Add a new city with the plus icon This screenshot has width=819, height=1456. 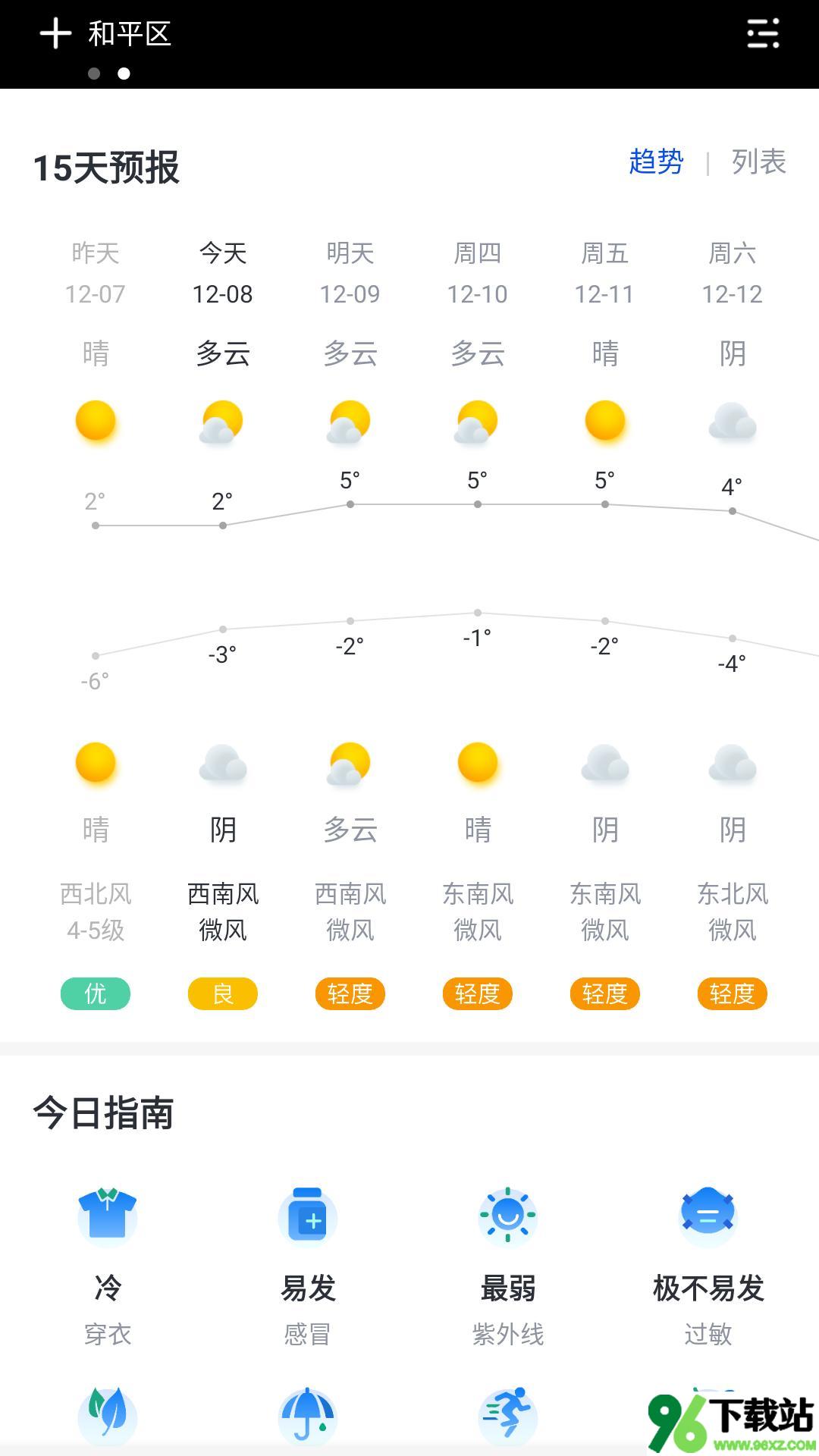pos(55,33)
